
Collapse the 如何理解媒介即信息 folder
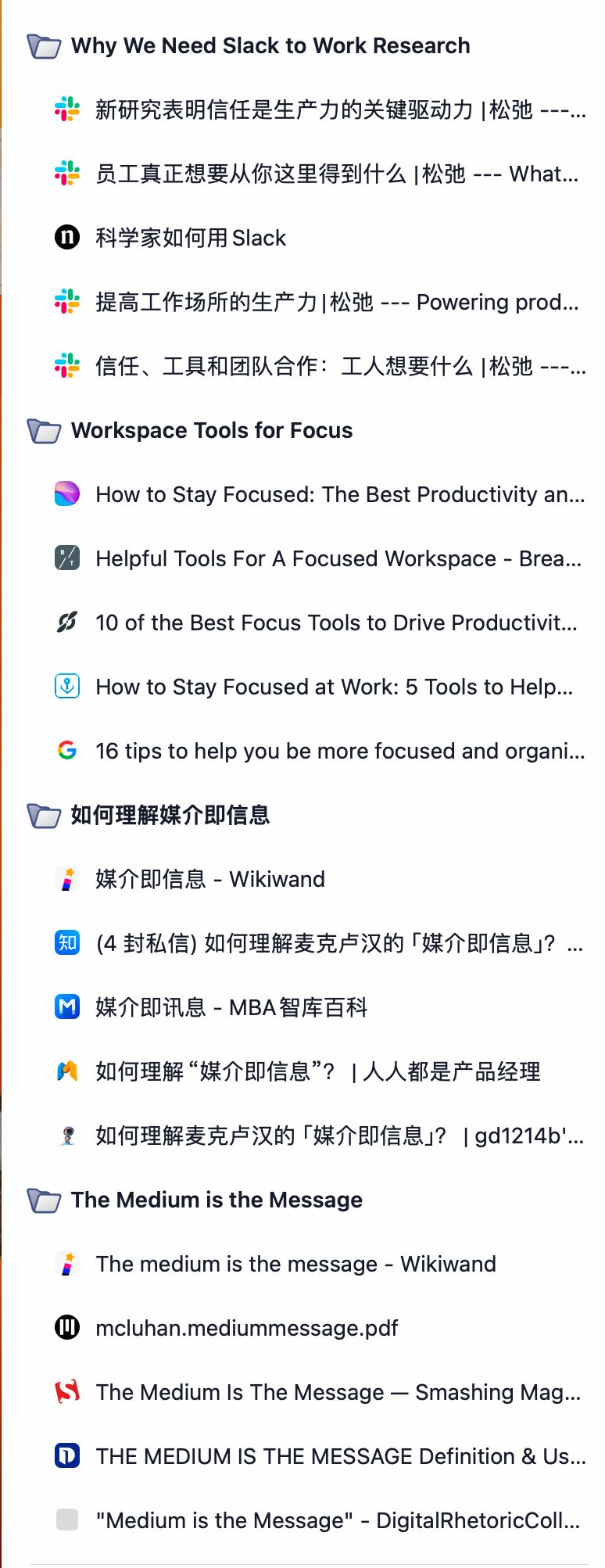tap(44, 816)
